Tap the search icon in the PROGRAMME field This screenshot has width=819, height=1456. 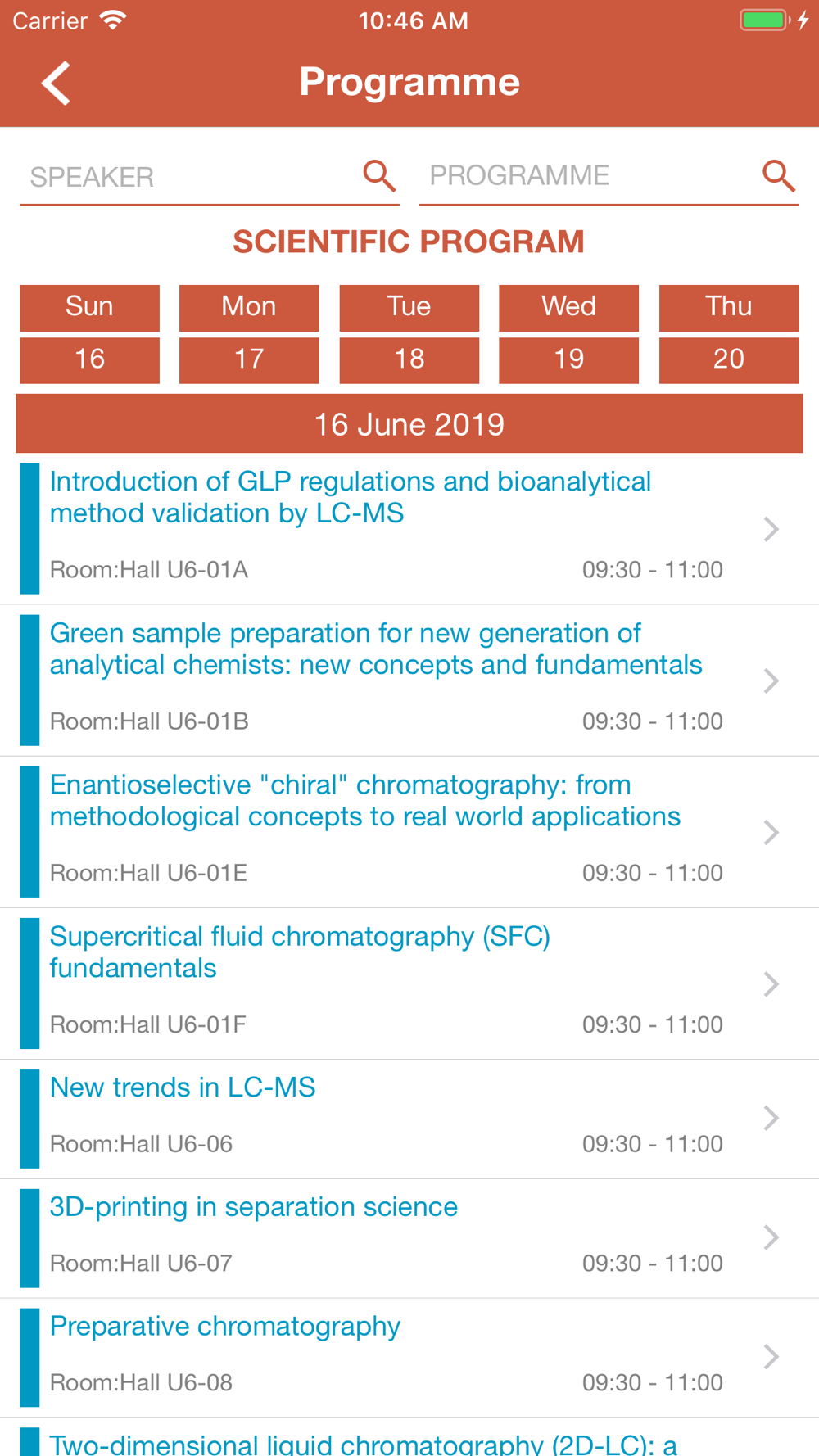[779, 175]
